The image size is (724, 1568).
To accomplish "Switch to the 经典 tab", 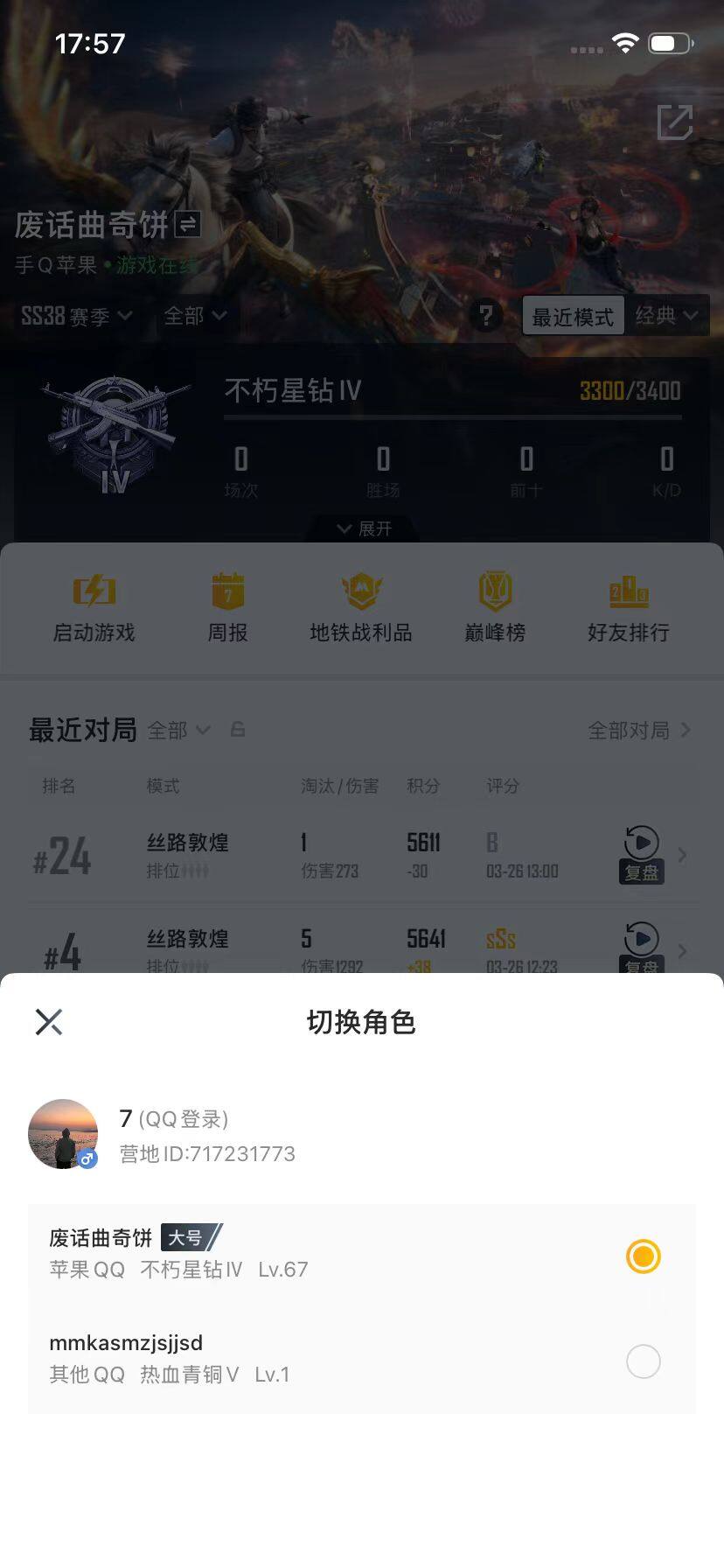I will tap(667, 316).
